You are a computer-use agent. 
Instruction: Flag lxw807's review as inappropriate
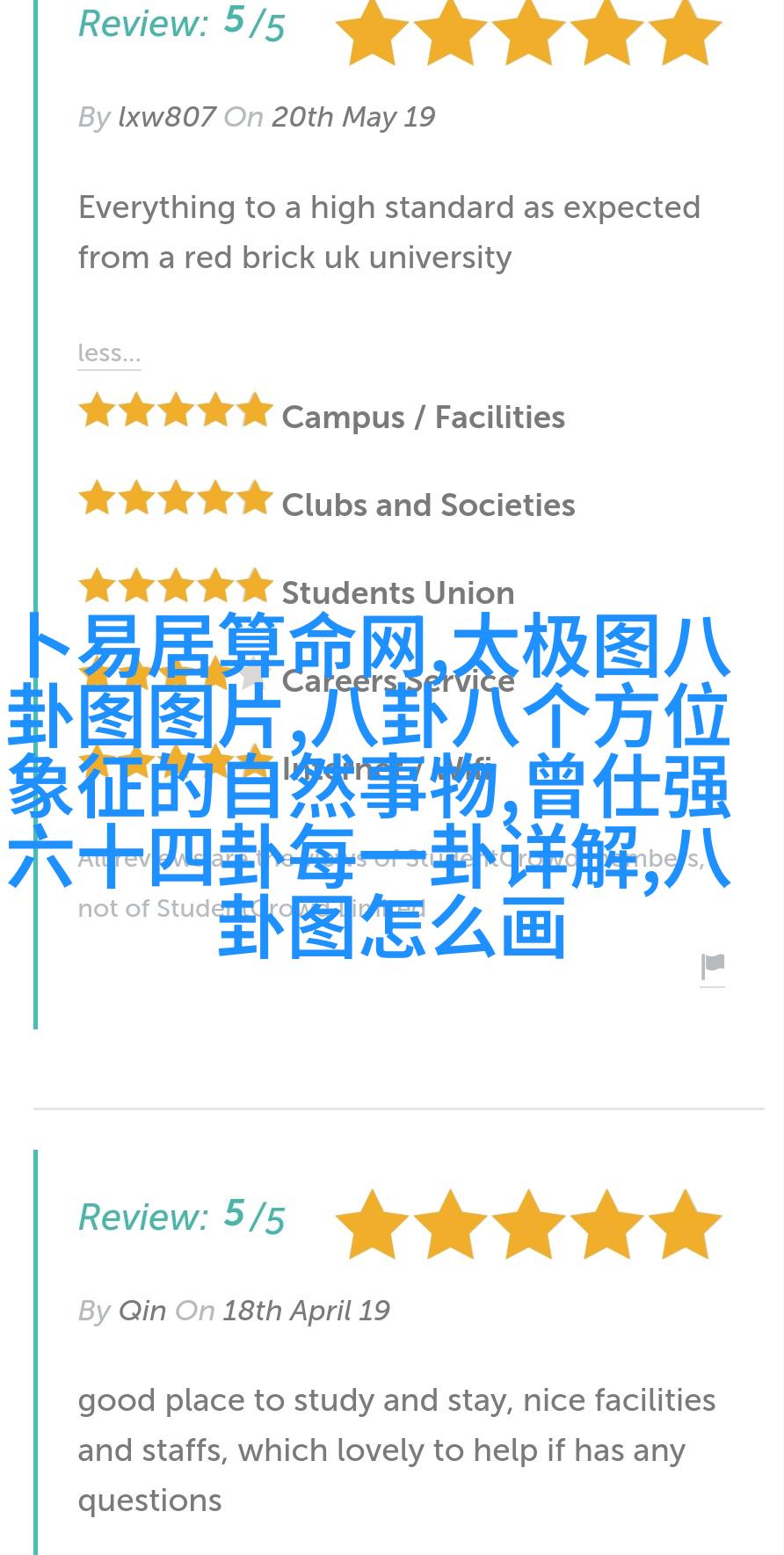point(713,967)
